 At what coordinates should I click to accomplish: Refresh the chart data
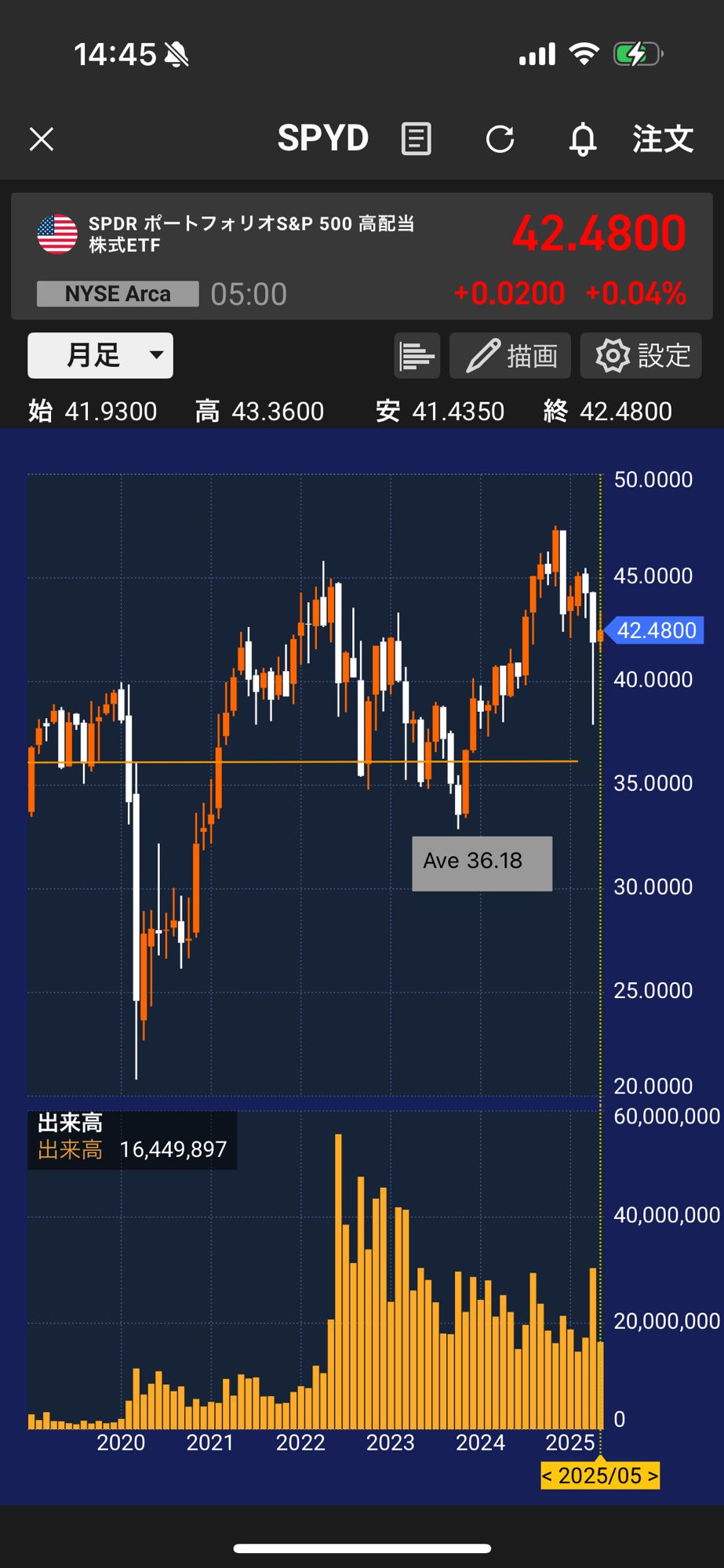pos(500,140)
